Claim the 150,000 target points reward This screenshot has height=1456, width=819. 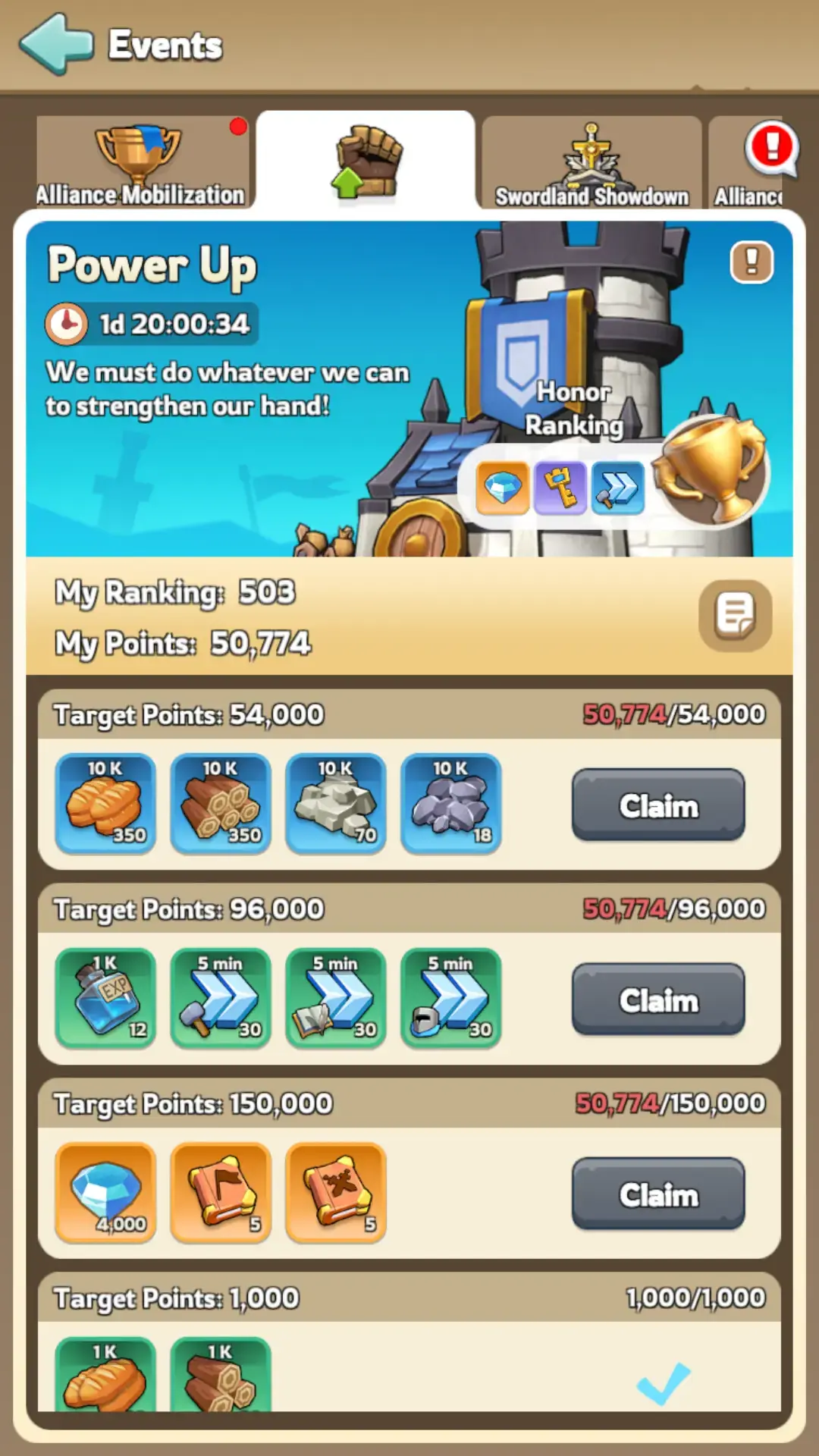[658, 1194]
